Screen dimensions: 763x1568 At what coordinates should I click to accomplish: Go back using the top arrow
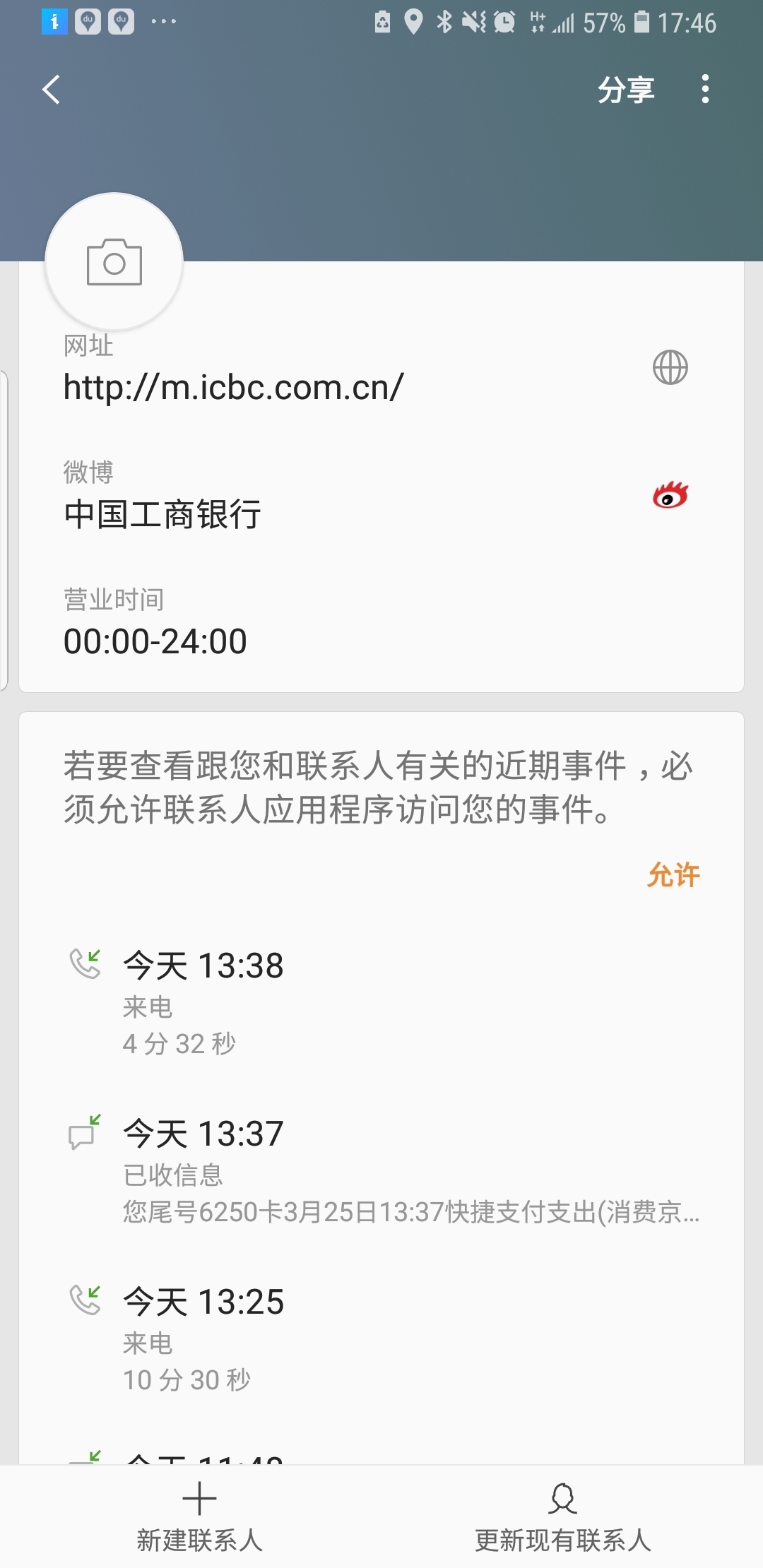click(51, 90)
